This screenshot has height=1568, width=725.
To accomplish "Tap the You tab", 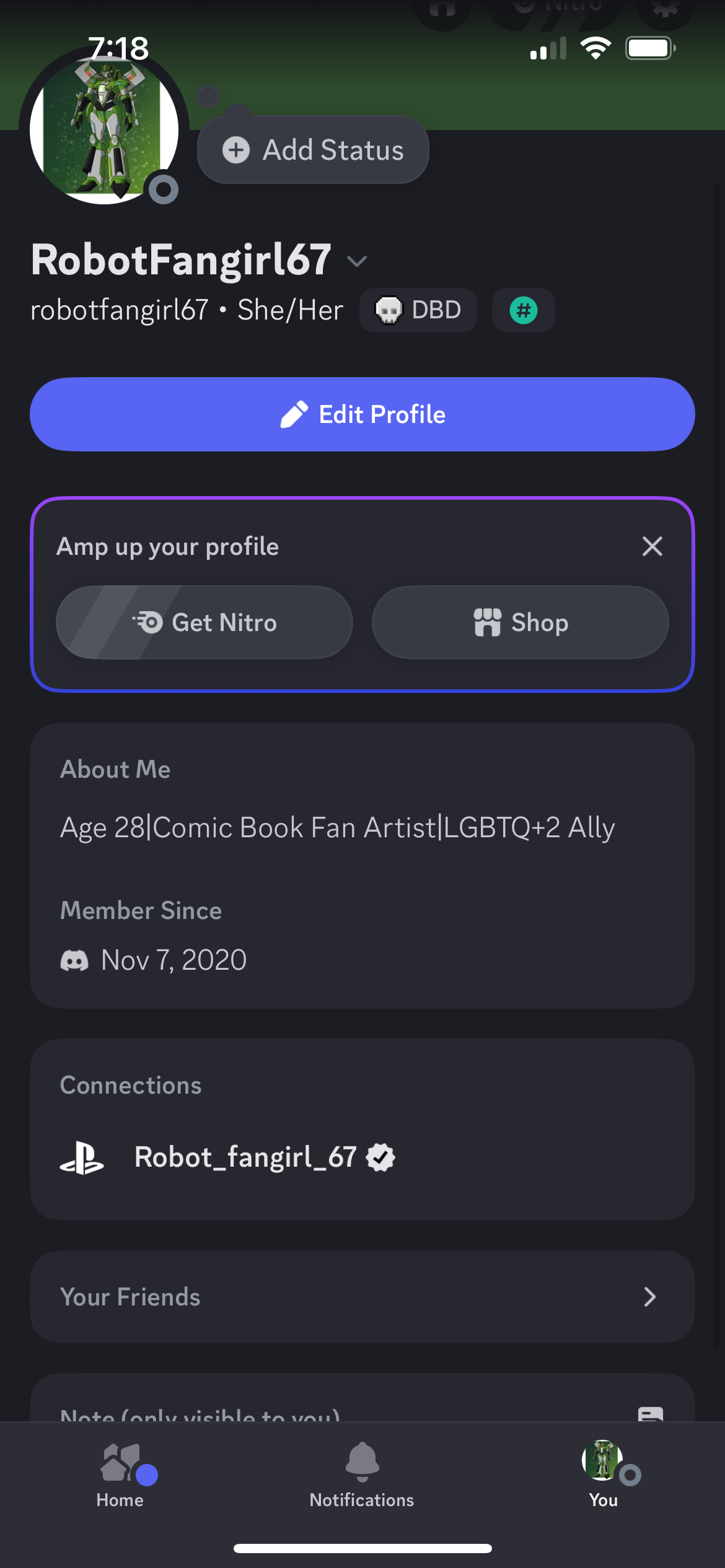I will (604, 1475).
